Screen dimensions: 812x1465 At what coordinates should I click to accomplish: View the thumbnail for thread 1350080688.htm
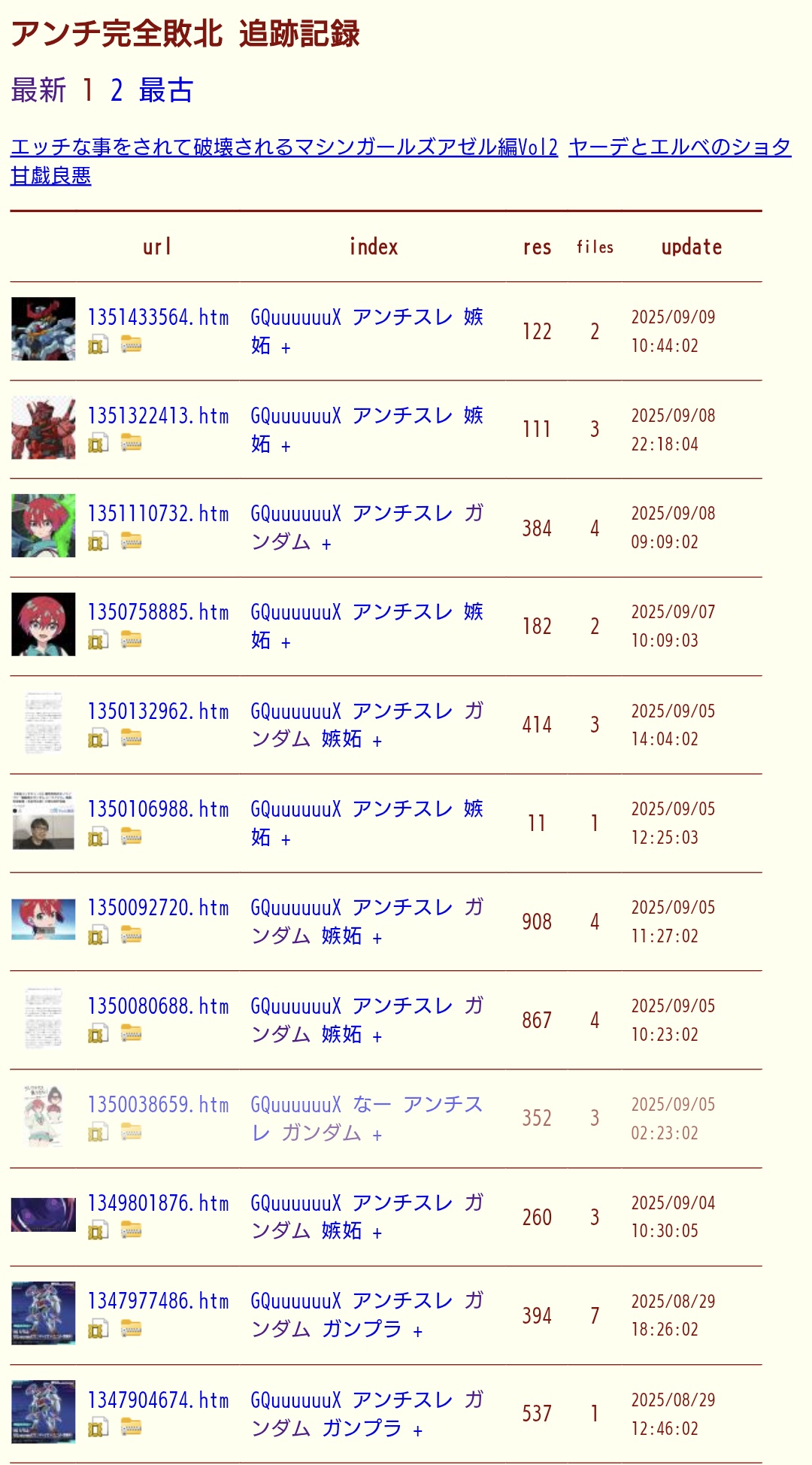[x=44, y=1018]
